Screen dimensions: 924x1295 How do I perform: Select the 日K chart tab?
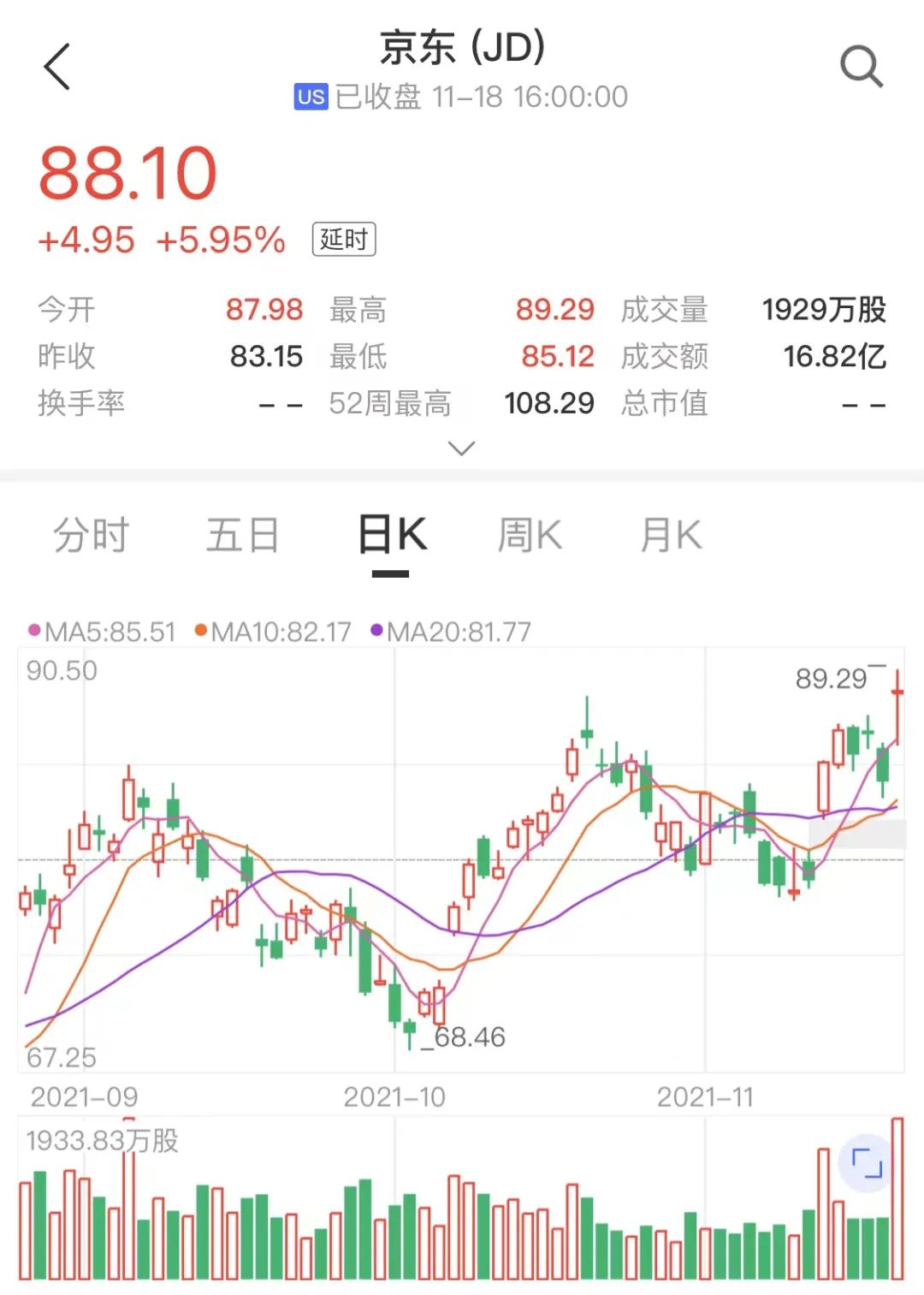pos(392,536)
